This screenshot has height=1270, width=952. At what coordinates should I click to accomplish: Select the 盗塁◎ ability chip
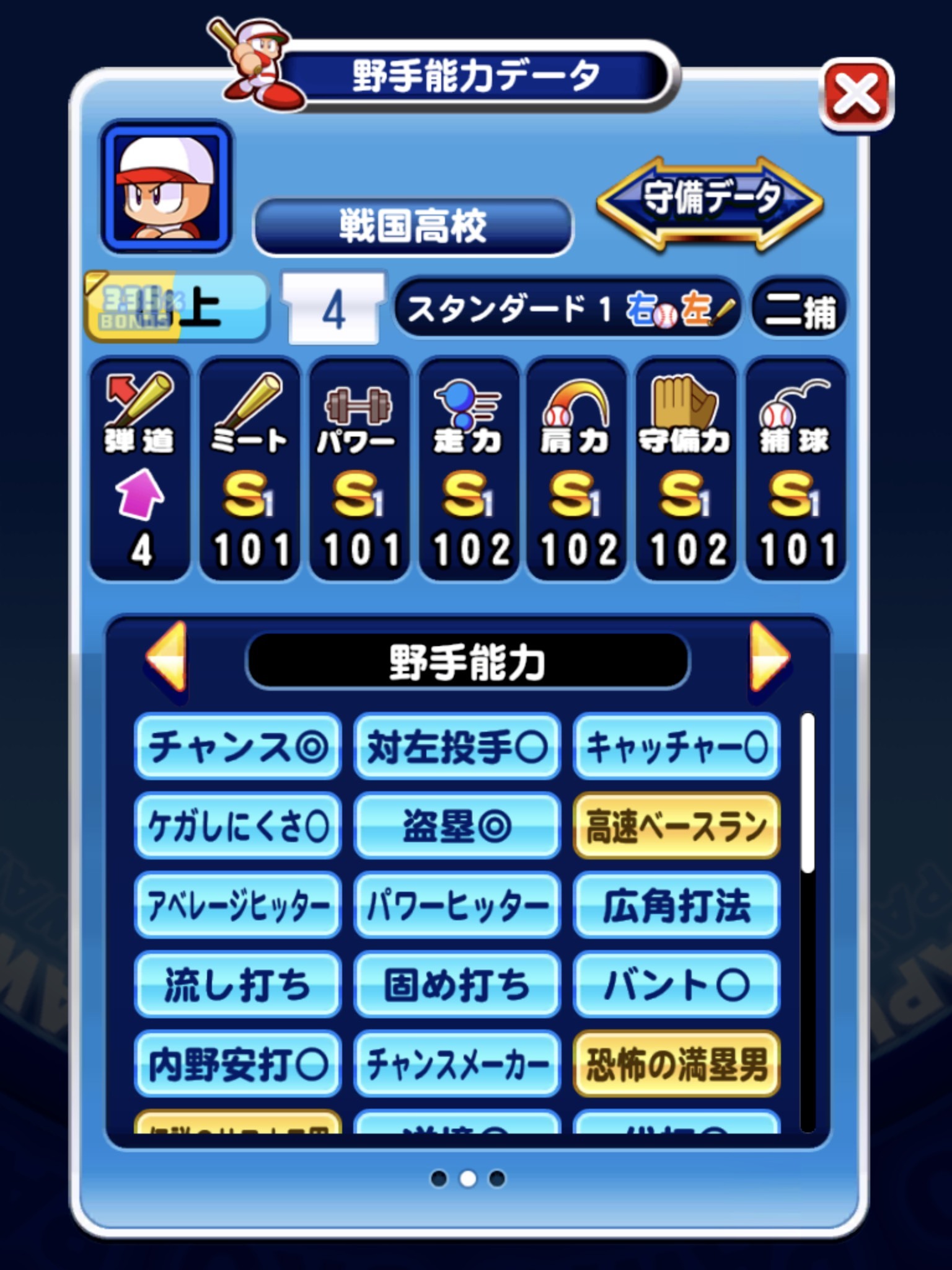pos(457,826)
